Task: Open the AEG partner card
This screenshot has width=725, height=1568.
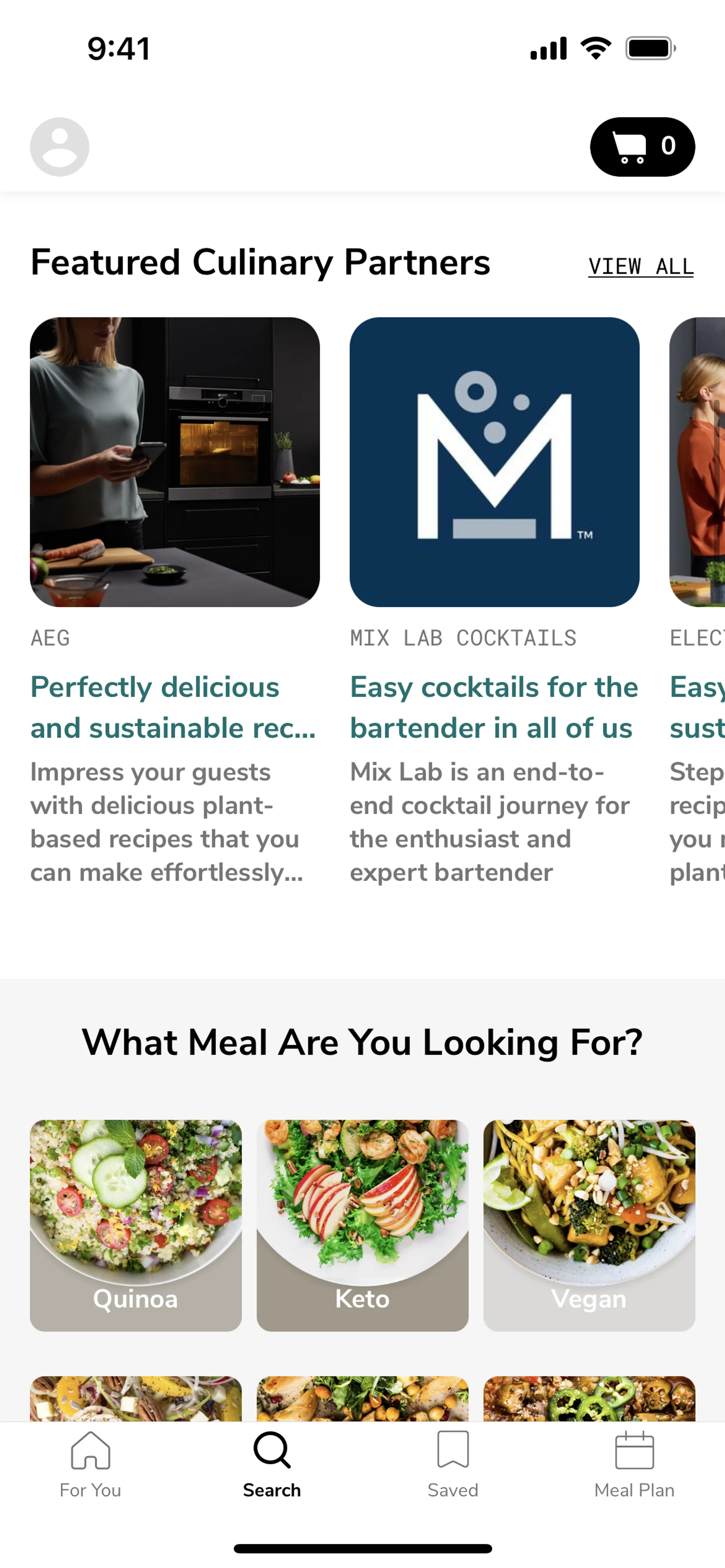Action: coord(175,462)
